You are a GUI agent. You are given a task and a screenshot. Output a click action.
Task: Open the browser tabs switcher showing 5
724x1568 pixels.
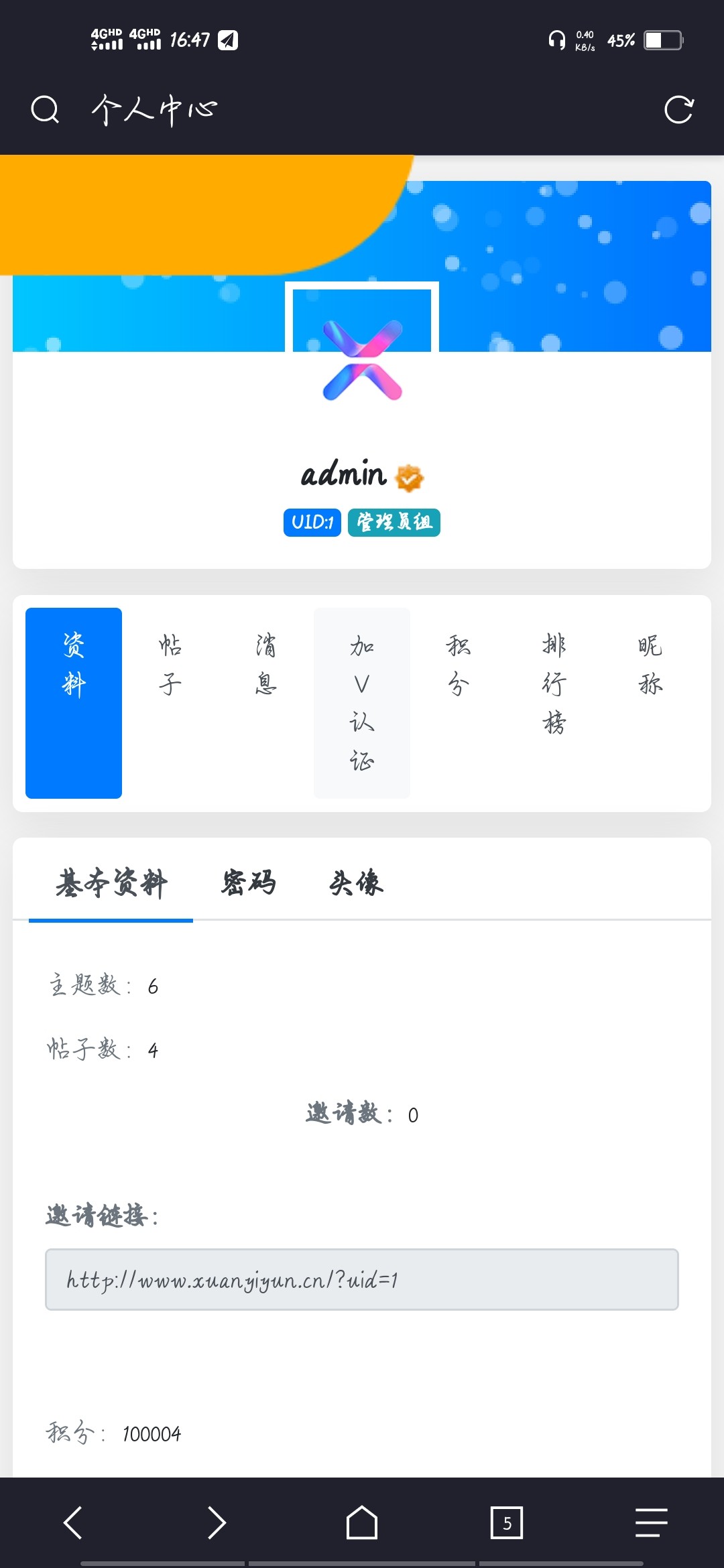pyautogui.click(x=507, y=1522)
